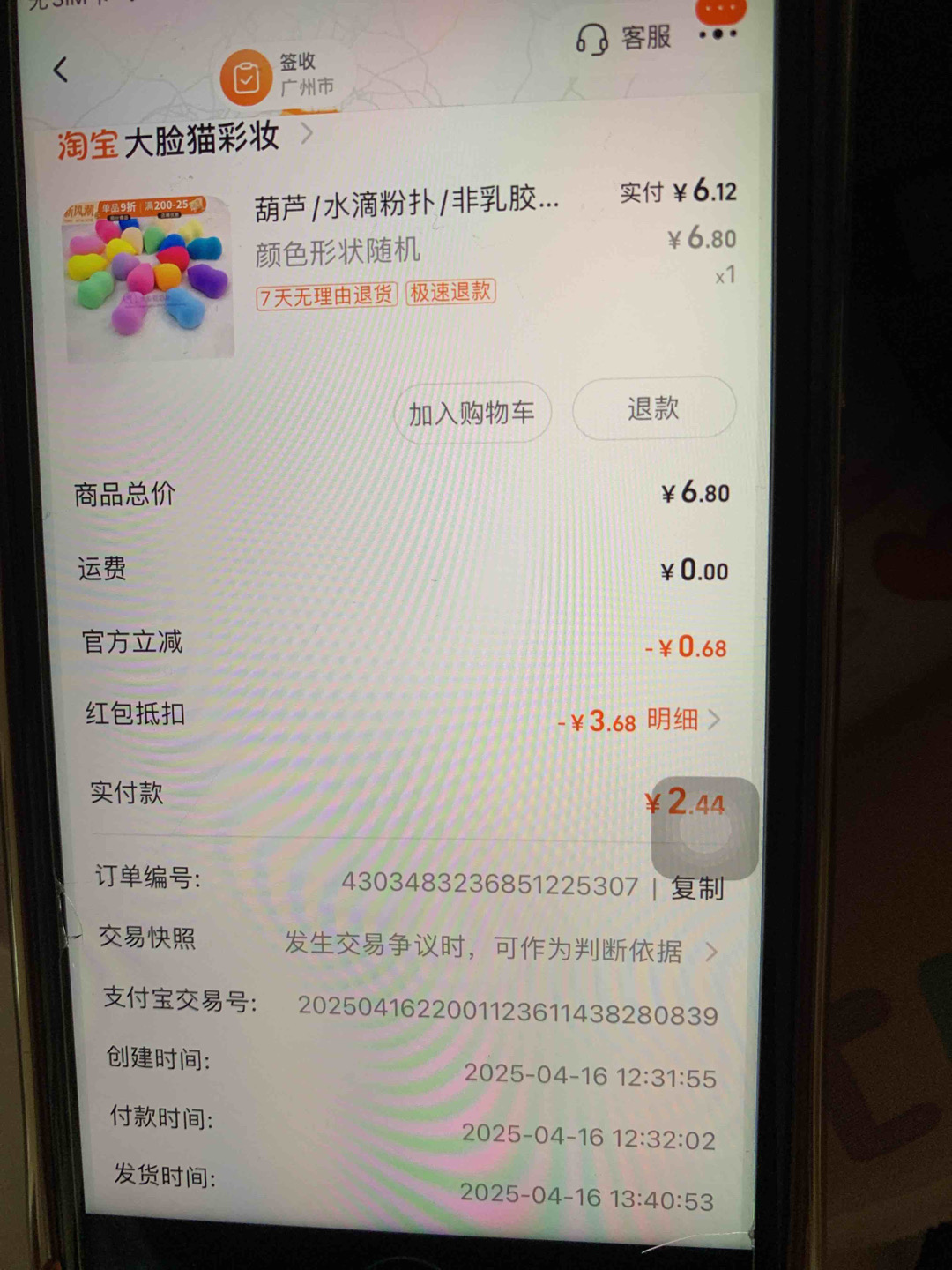Request a refund via 退款
The image size is (952, 1270).
pyautogui.click(x=653, y=408)
